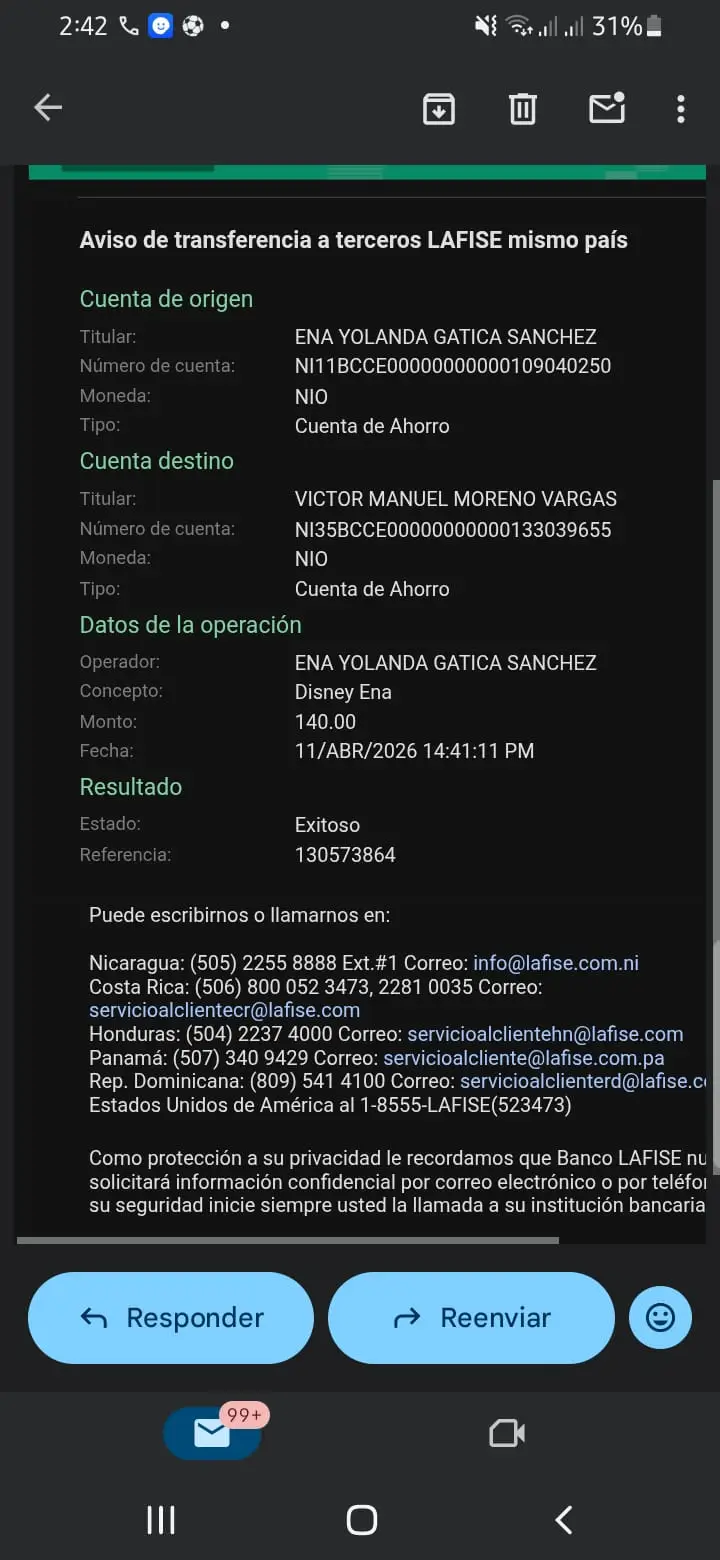This screenshot has height=1560, width=720.
Task: Open the overflow menu
Action: (x=681, y=108)
